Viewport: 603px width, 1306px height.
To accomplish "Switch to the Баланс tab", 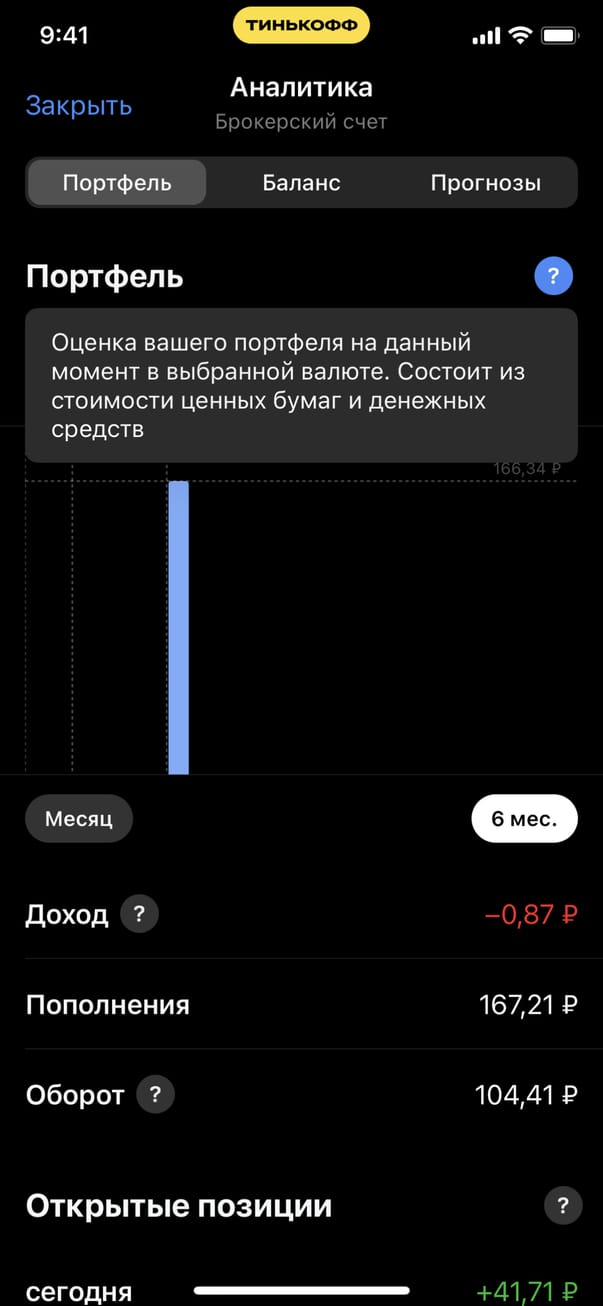I will pos(301,183).
